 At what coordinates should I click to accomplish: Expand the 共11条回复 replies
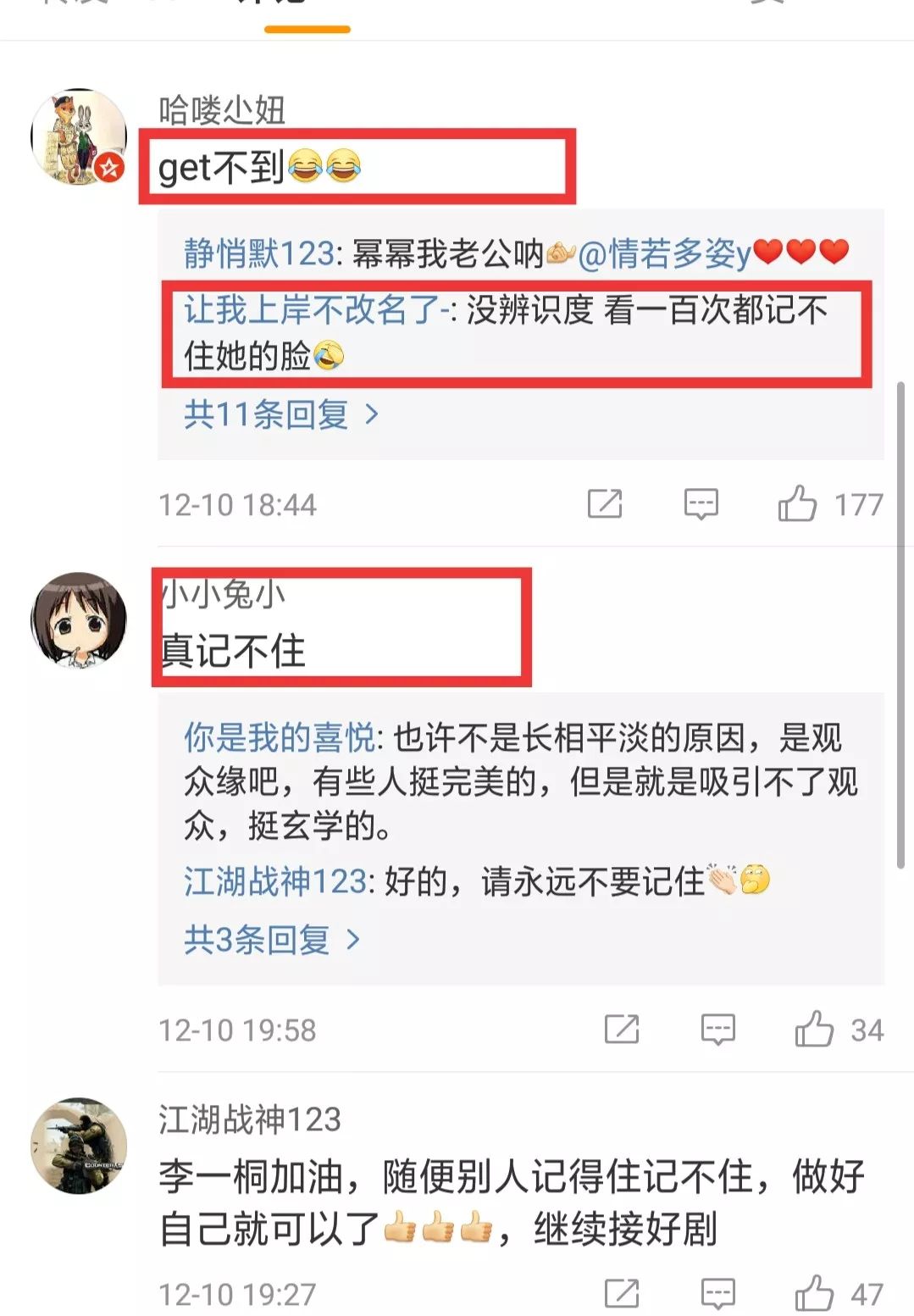tap(281, 414)
